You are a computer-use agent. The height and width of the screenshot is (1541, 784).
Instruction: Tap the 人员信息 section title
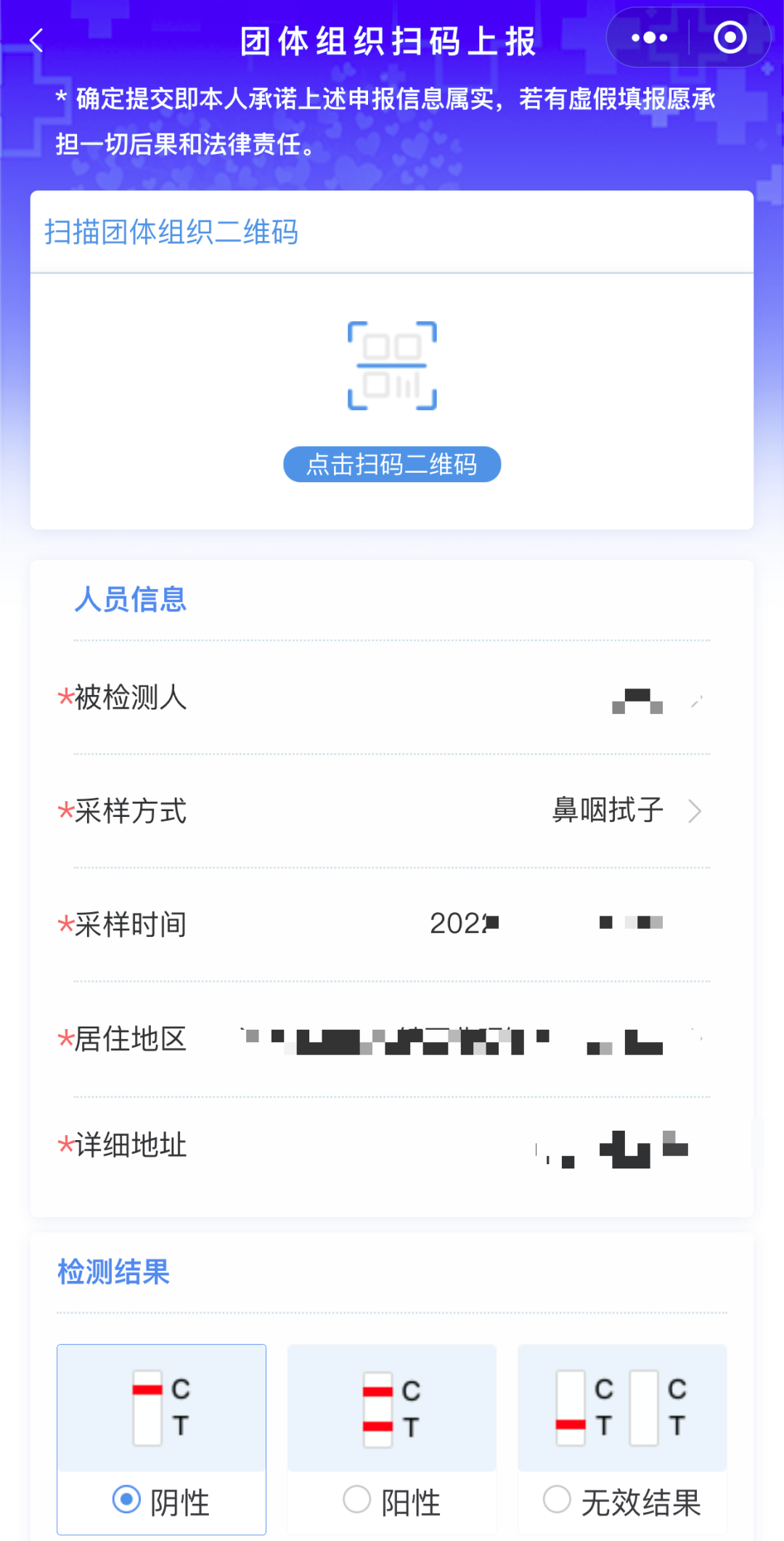coord(129,599)
